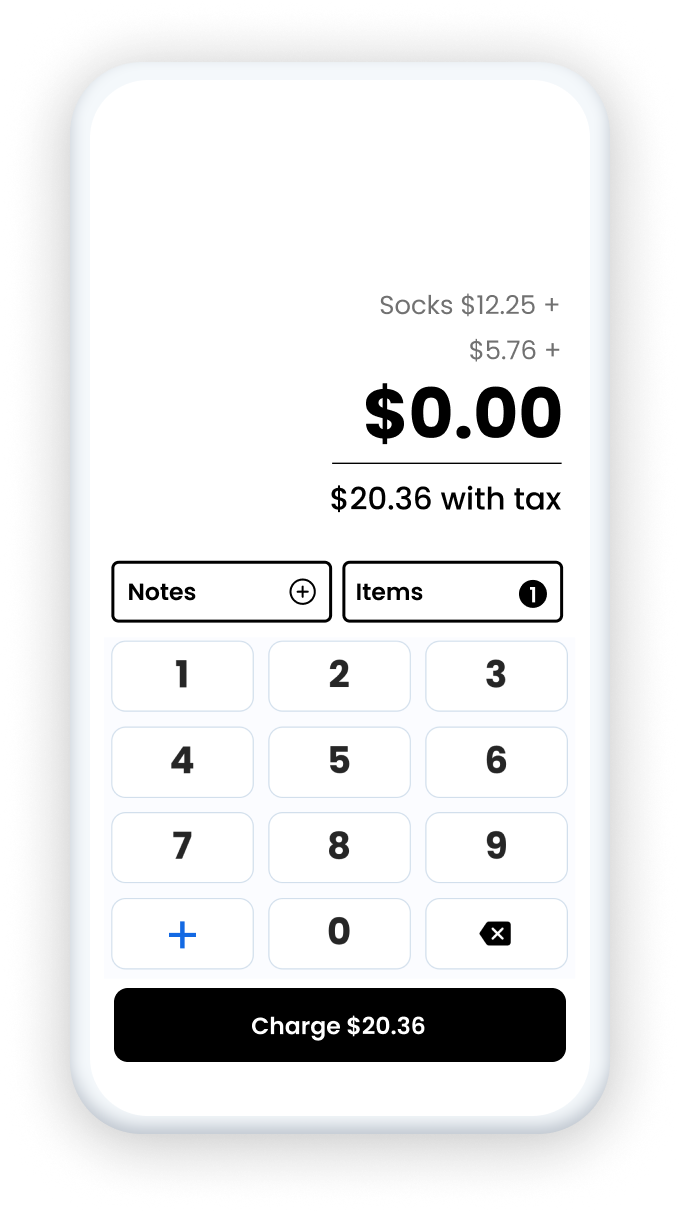This screenshot has height=1212, width=680.
Task: Tap the blue plus key to add amount
Action: pyautogui.click(x=182, y=934)
